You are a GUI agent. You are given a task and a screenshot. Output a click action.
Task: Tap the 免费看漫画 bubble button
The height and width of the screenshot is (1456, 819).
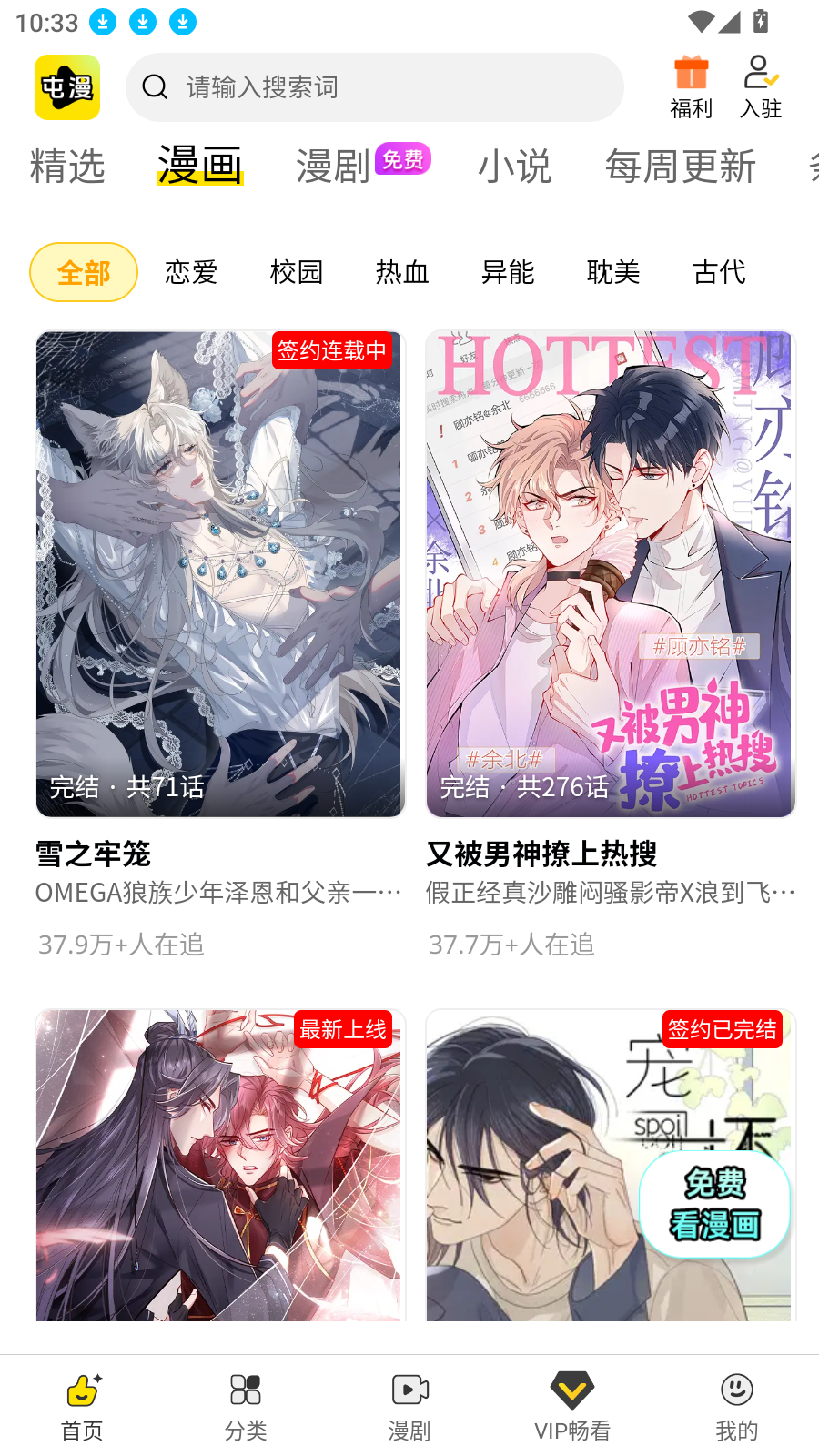coord(715,1205)
